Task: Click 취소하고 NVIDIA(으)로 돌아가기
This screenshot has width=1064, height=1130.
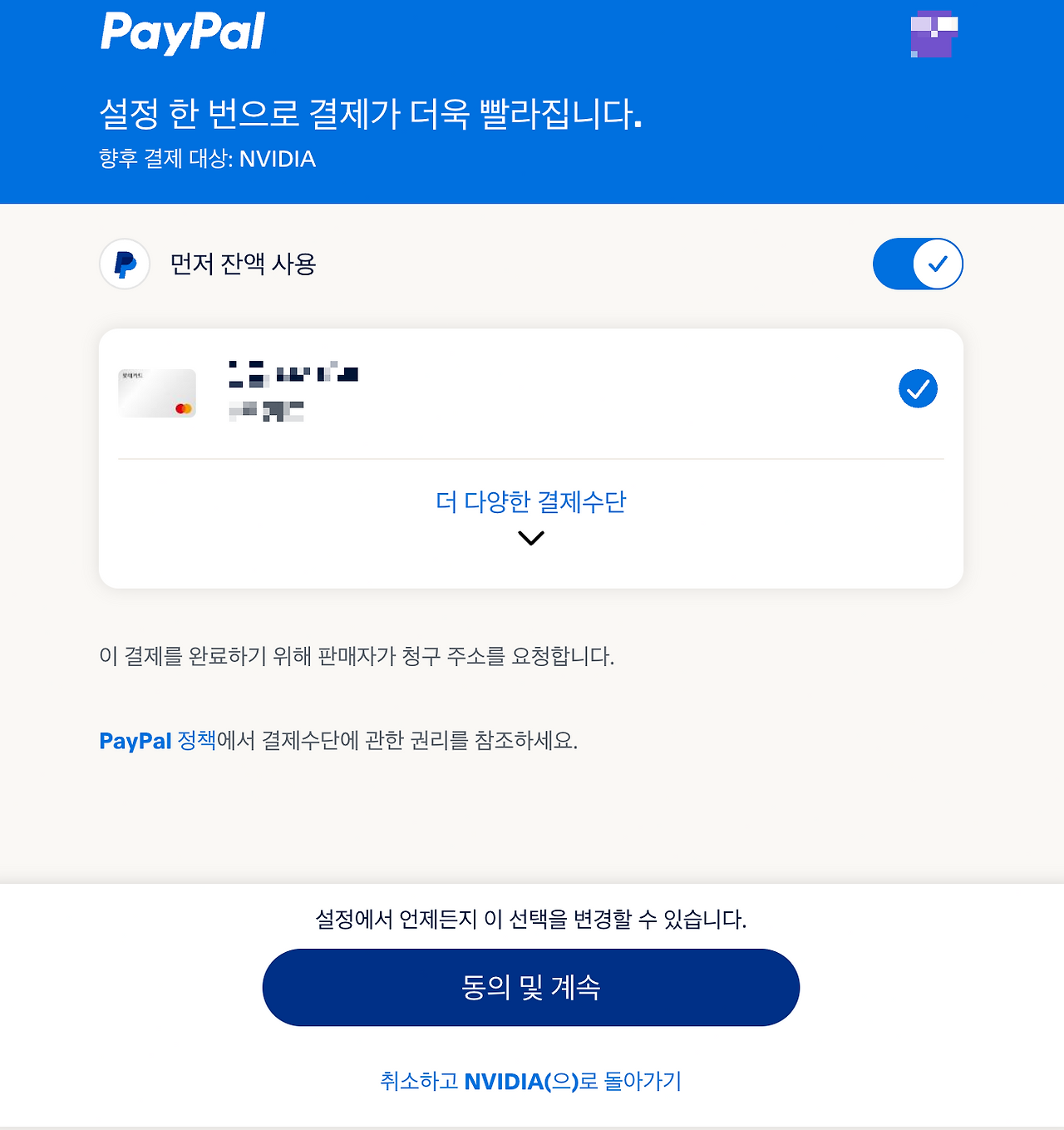Action: [531, 1083]
